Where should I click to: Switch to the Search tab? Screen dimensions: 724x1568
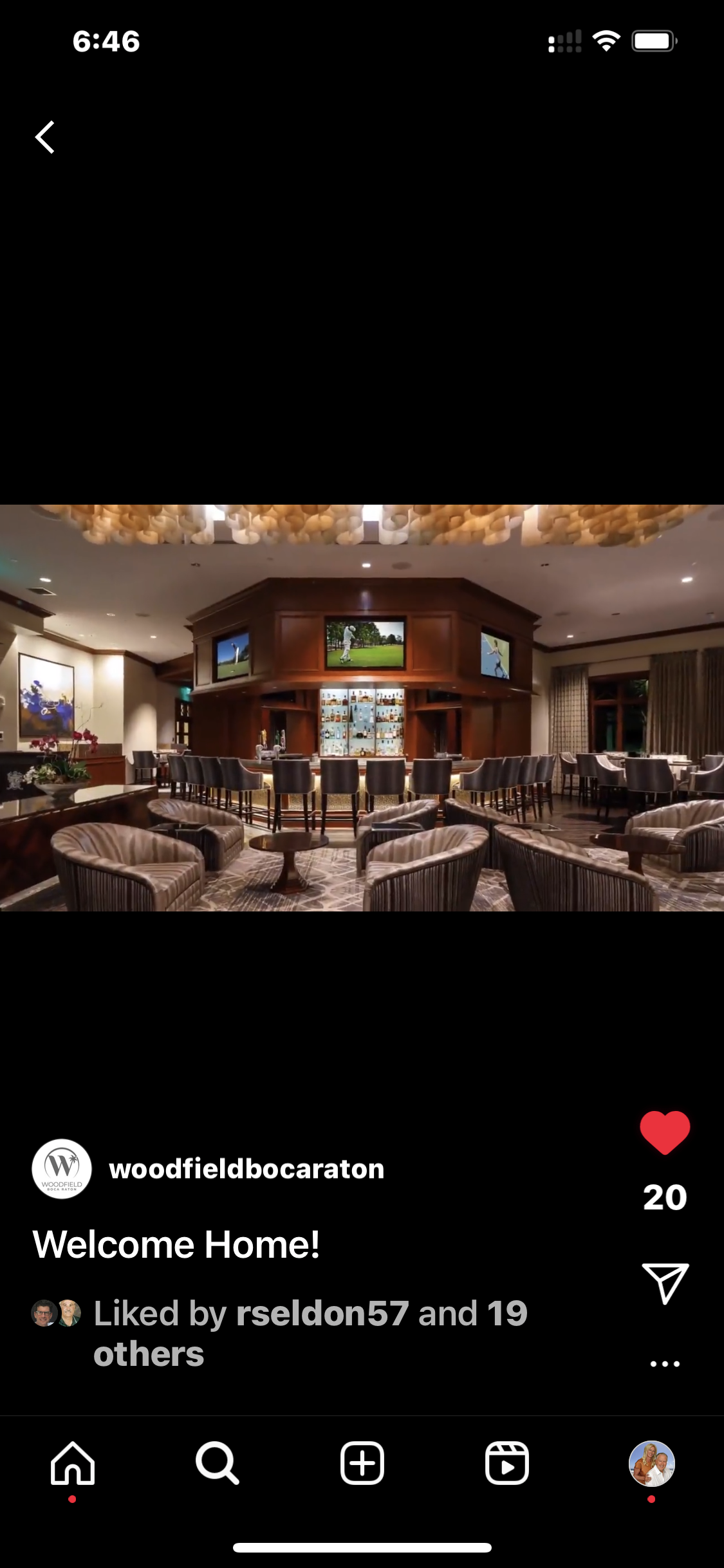pyautogui.click(x=218, y=1463)
